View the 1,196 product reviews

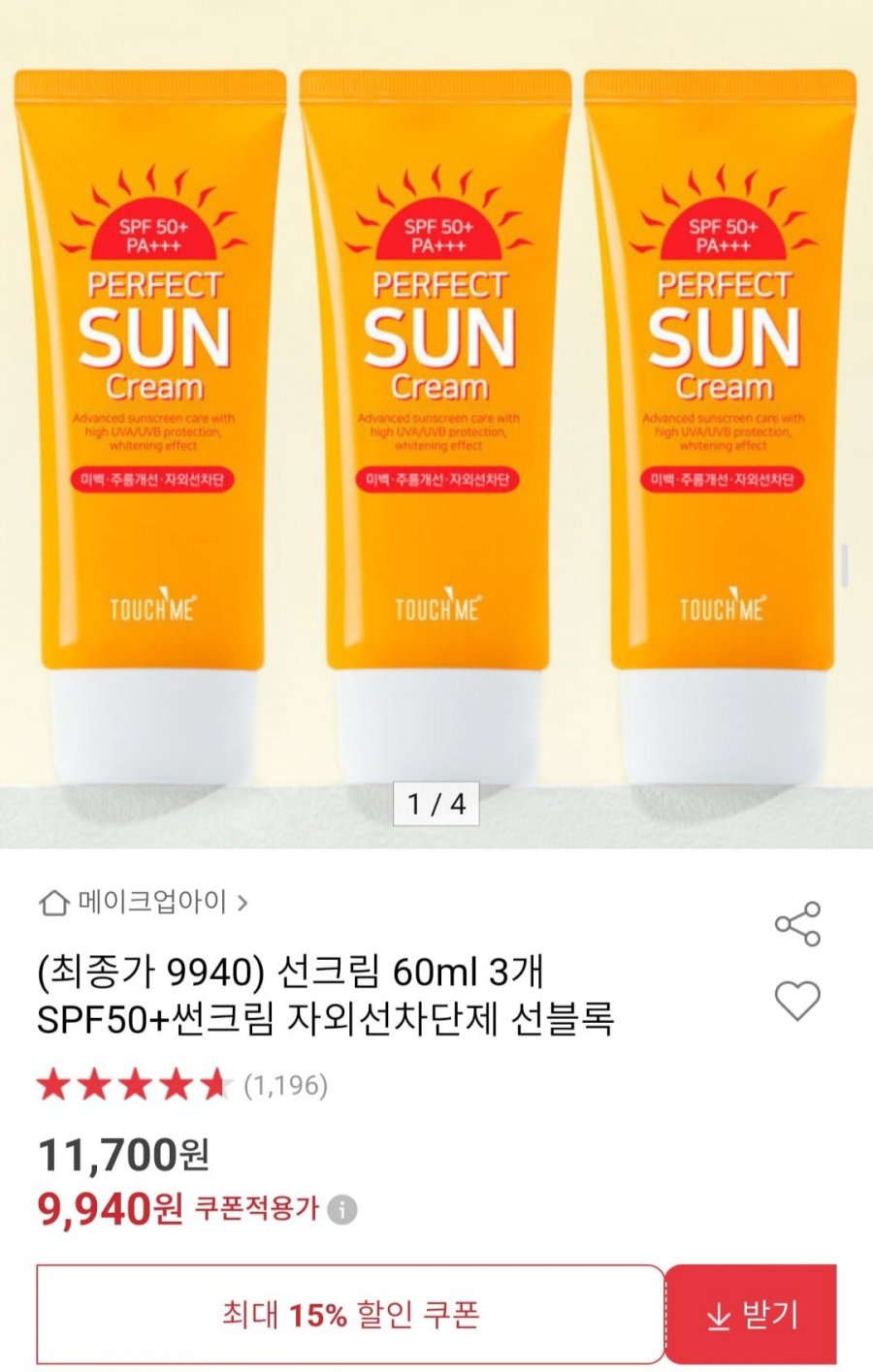pos(284,1085)
